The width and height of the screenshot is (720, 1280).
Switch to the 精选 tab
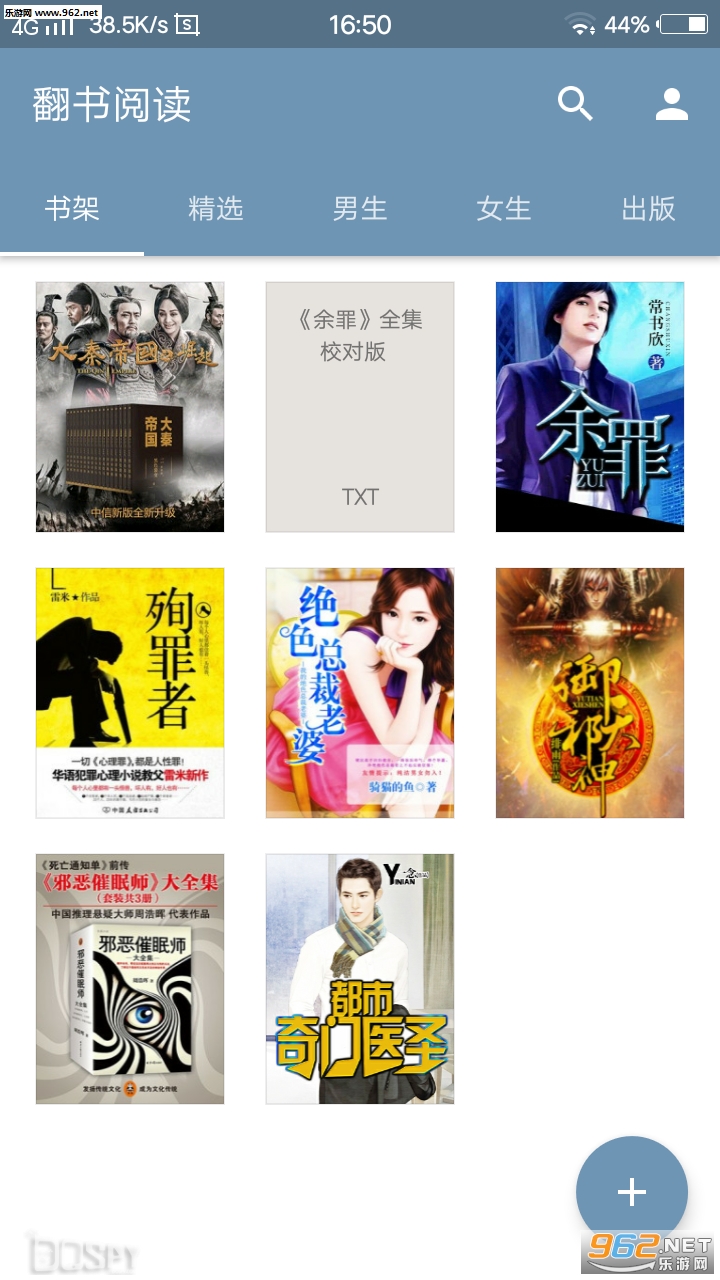click(x=216, y=208)
